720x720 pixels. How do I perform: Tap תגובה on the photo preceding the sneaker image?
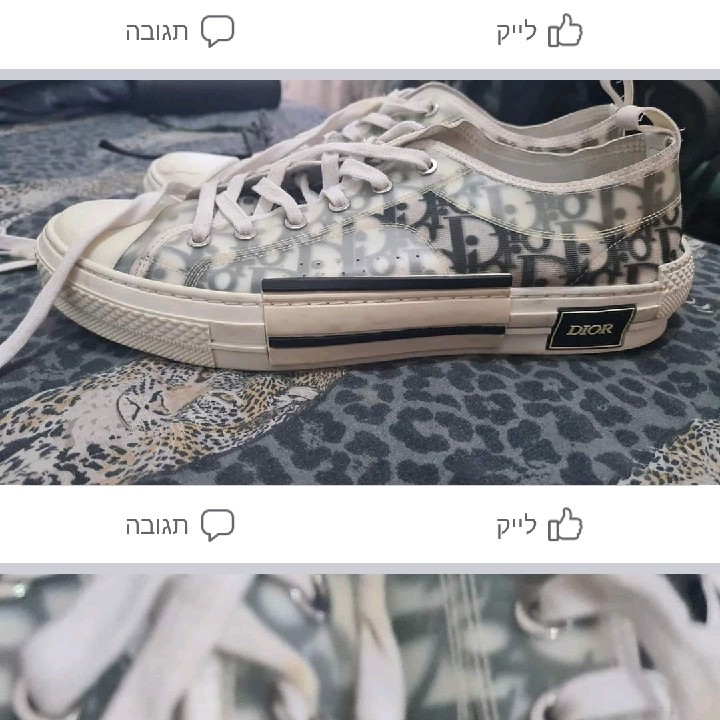pyautogui.click(x=180, y=31)
